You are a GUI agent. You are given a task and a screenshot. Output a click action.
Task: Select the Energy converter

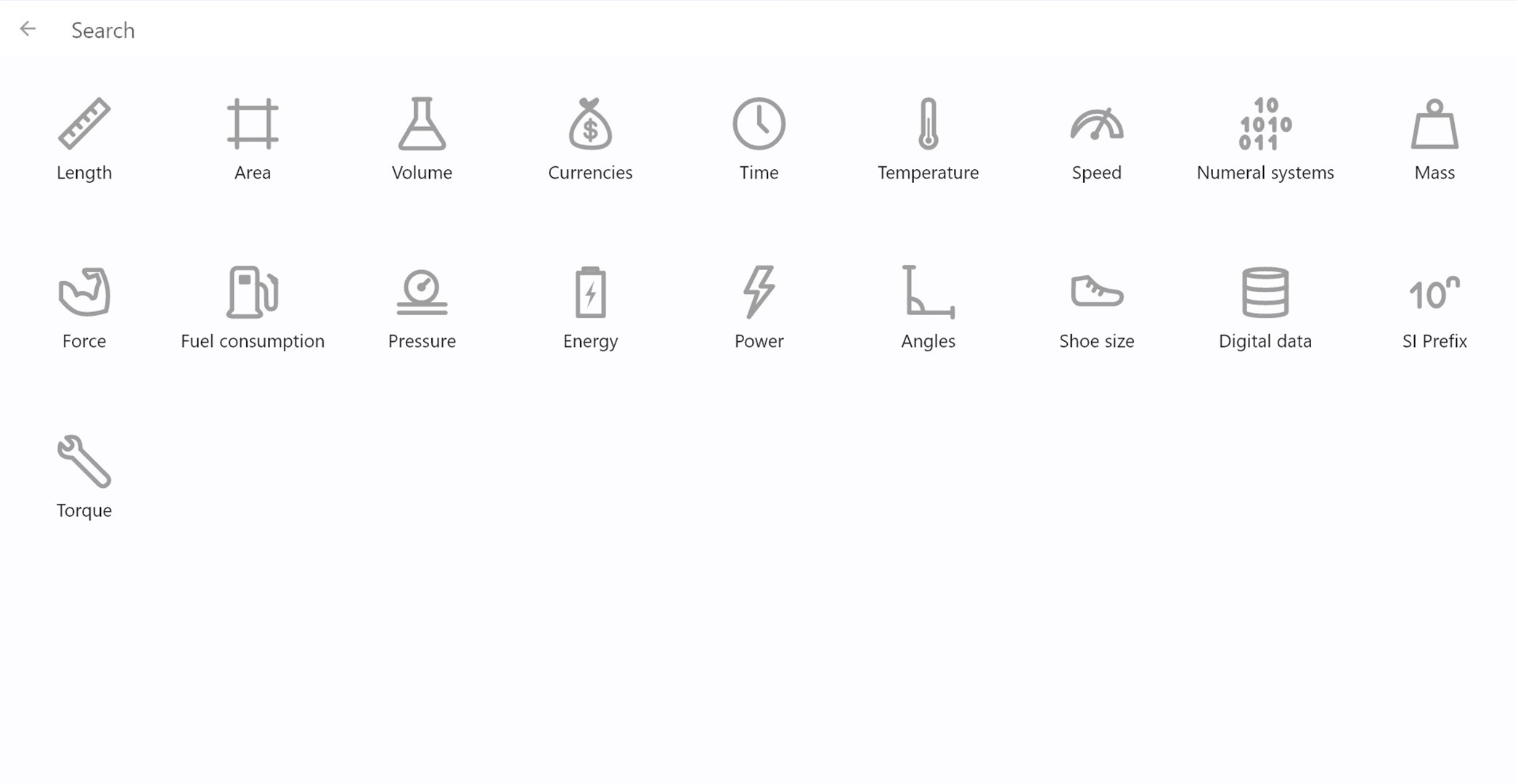[x=590, y=307]
